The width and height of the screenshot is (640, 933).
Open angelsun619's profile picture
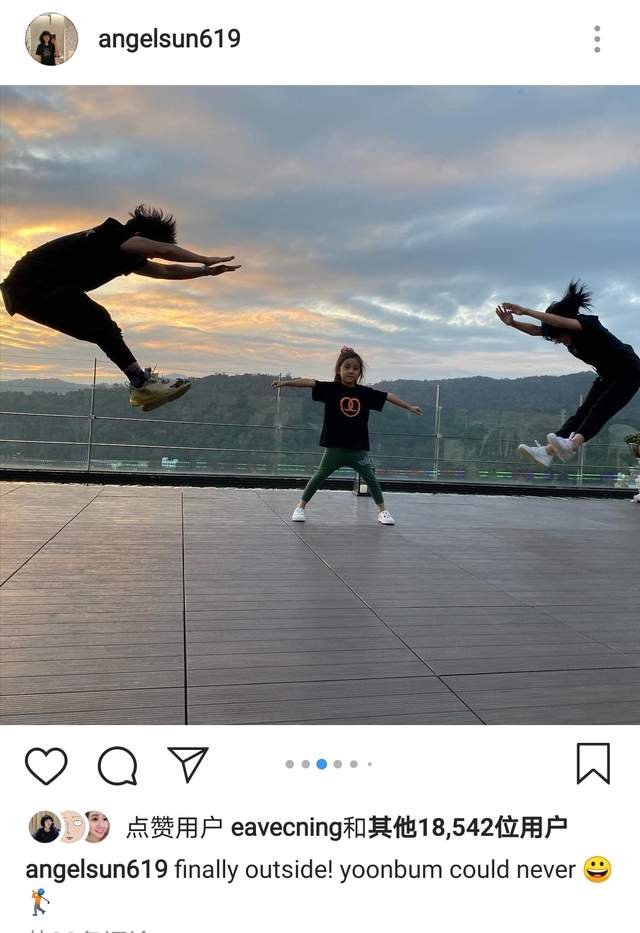click(51, 39)
